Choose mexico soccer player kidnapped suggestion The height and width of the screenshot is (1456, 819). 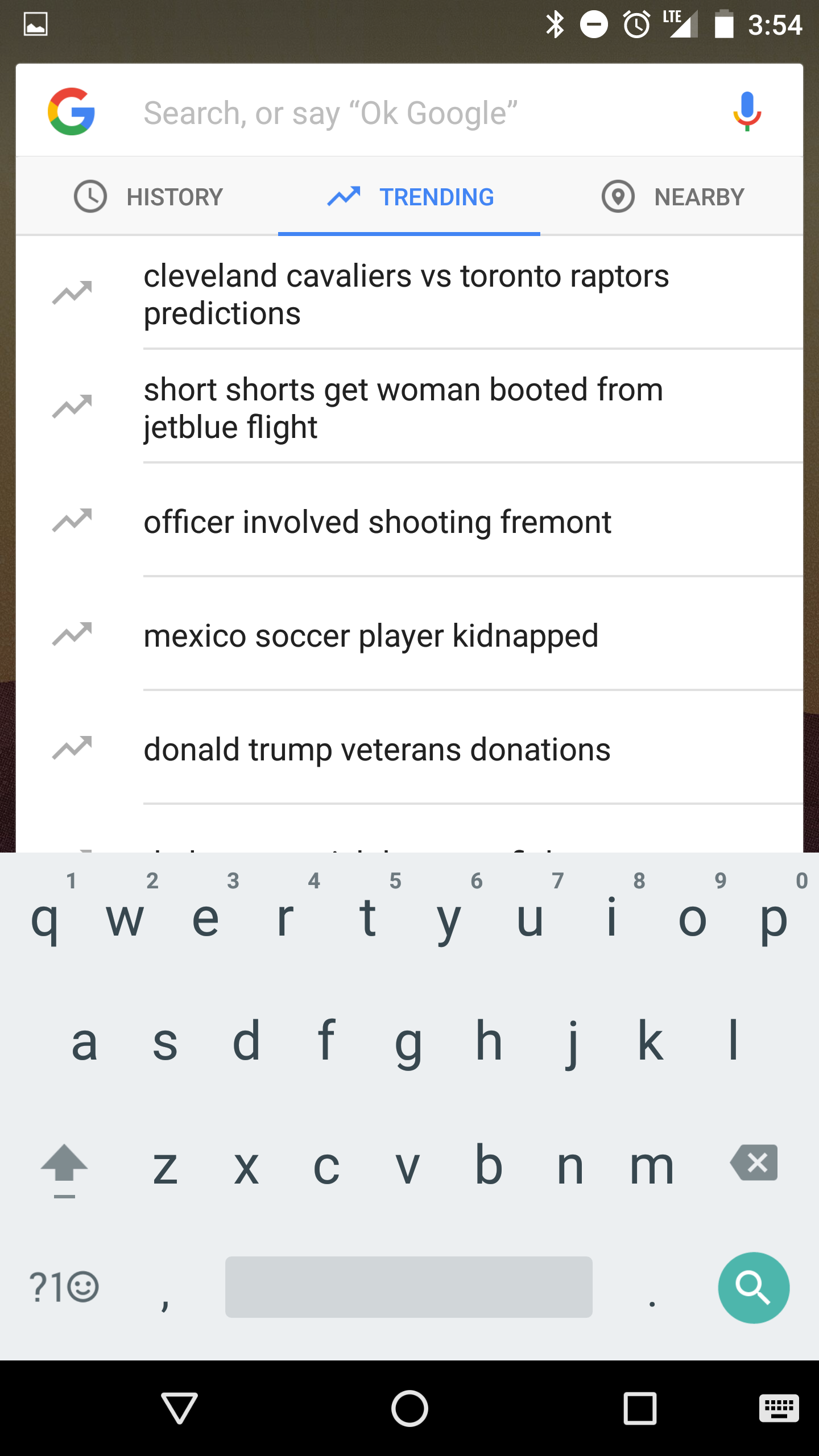pyautogui.click(x=409, y=635)
